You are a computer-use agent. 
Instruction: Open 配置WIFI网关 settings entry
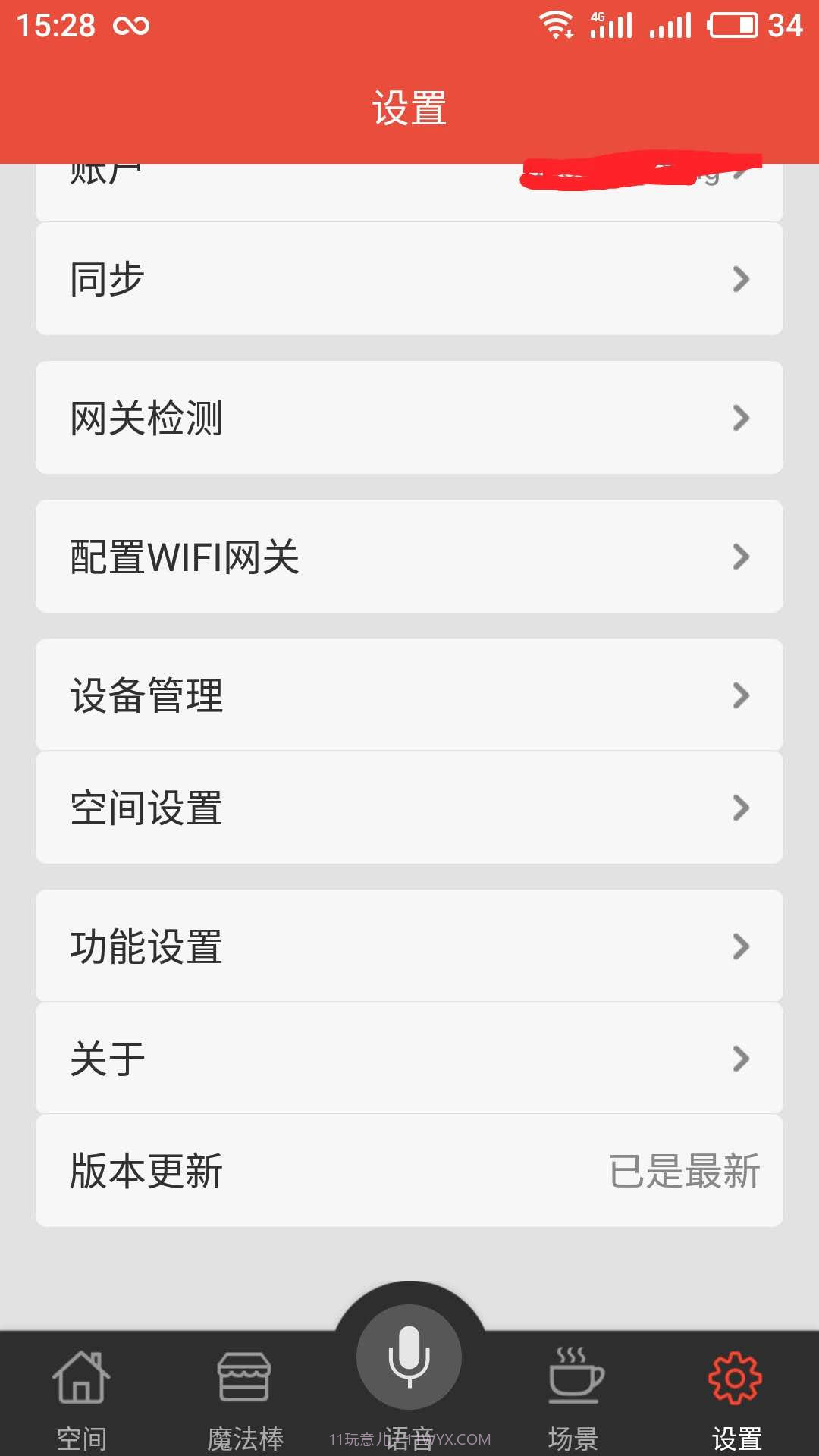tap(409, 556)
